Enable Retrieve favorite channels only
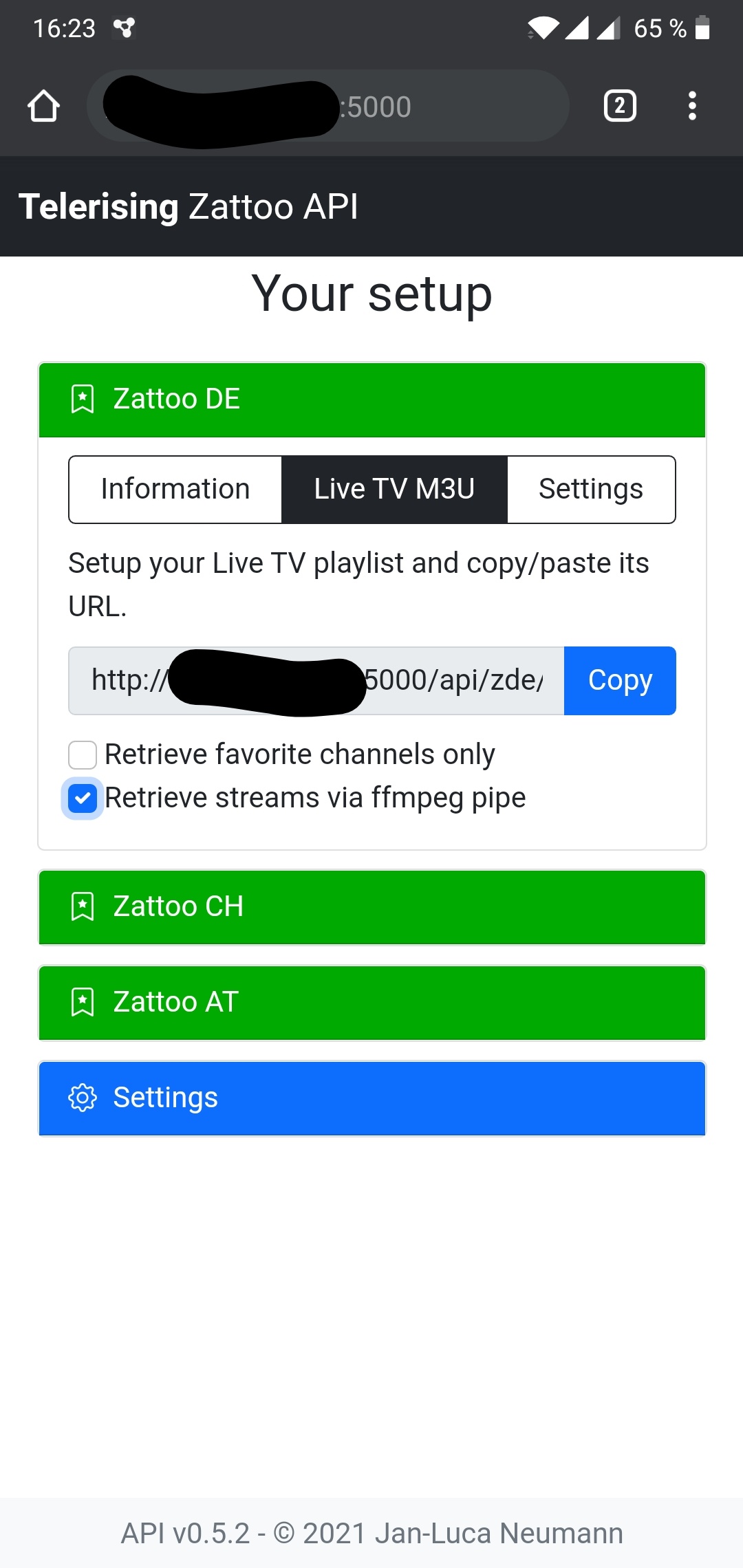 [83, 754]
